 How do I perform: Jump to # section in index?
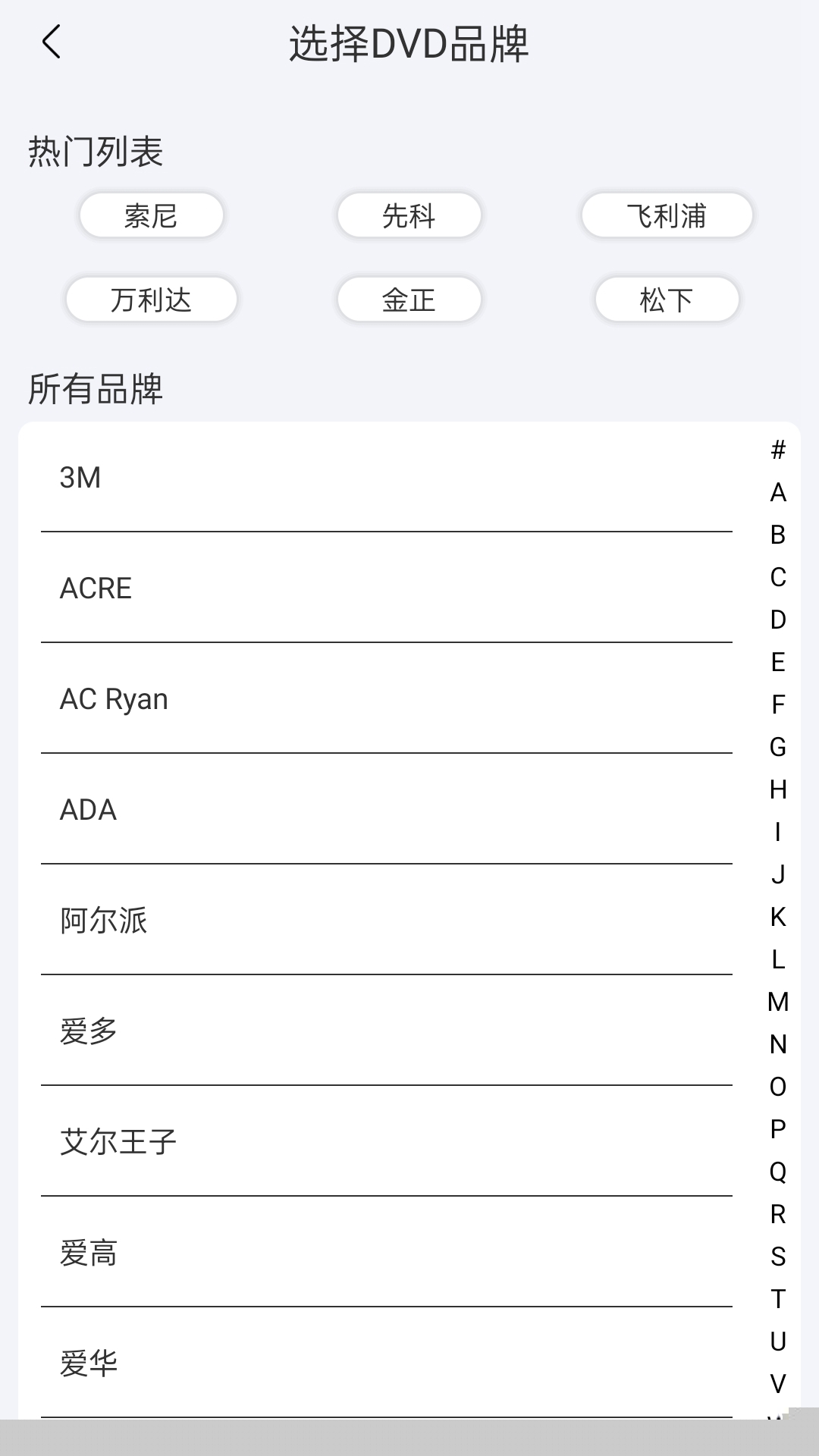coord(778,450)
